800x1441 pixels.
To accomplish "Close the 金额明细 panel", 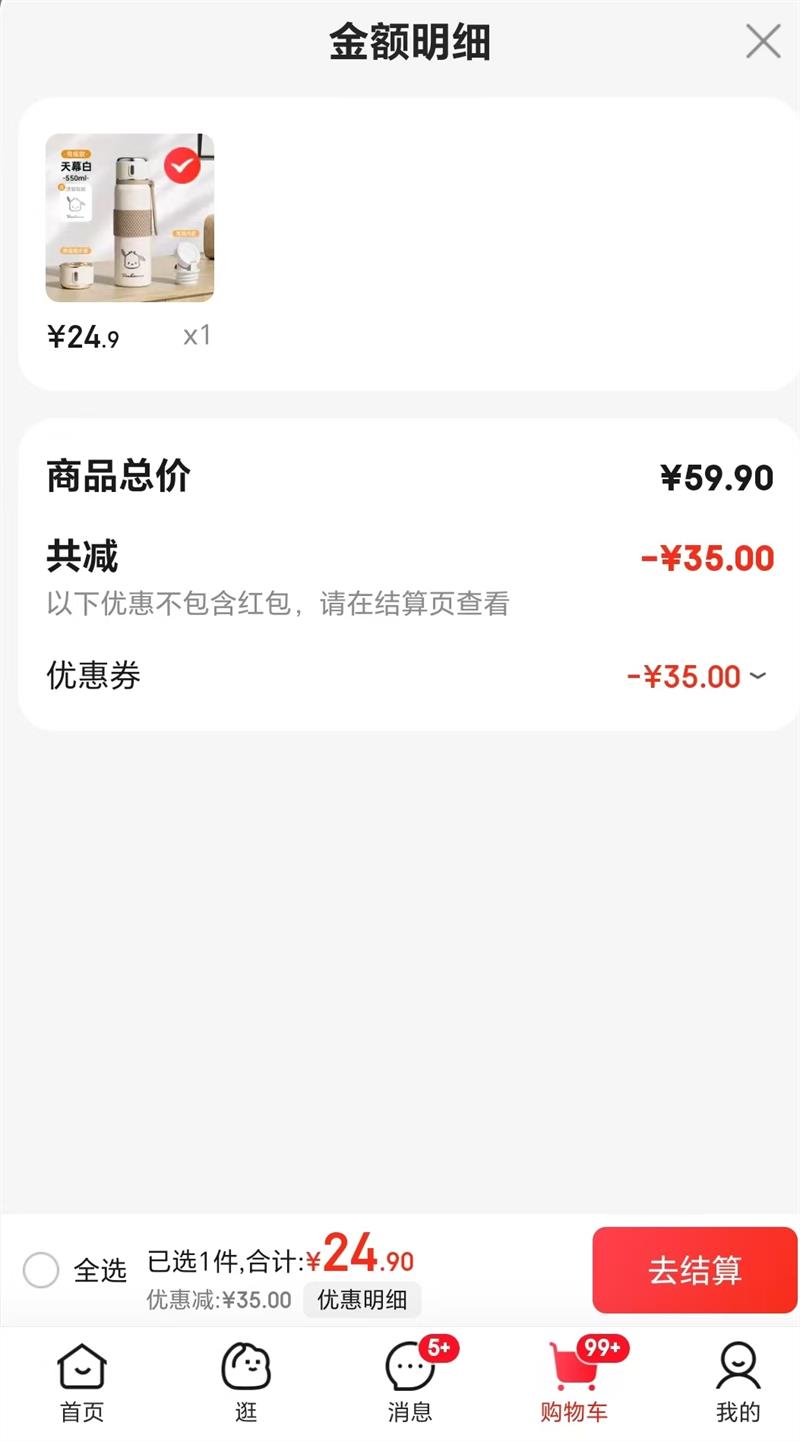I will pos(763,42).
